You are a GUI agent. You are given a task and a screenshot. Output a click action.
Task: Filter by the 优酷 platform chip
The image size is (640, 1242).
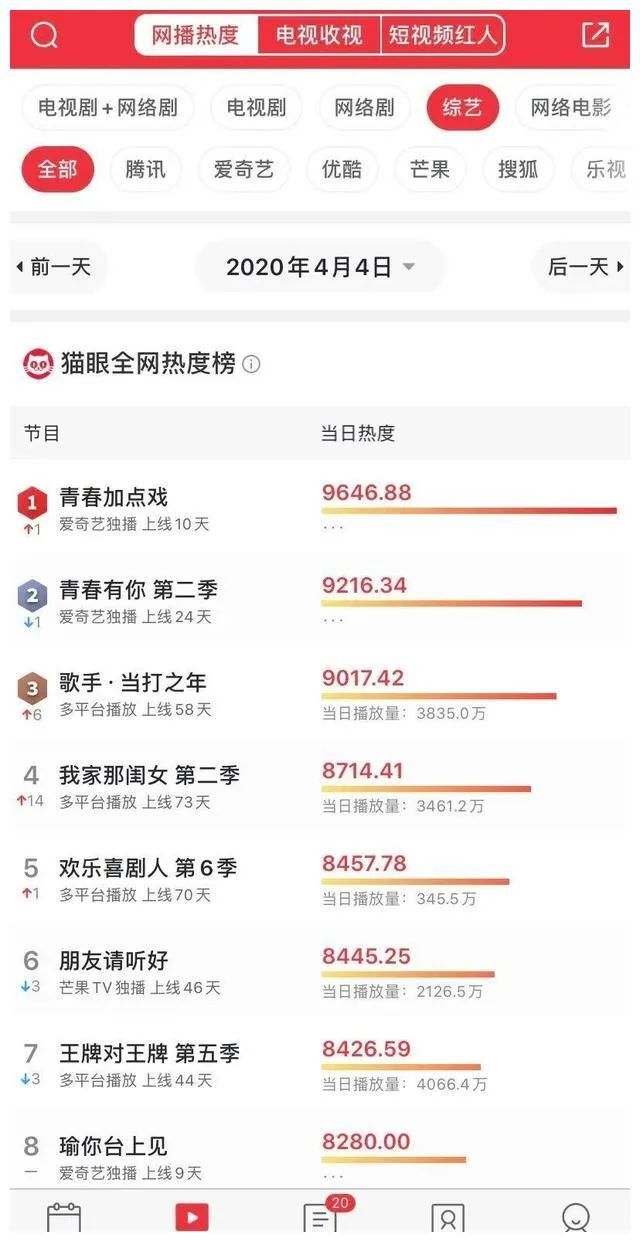(342, 170)
